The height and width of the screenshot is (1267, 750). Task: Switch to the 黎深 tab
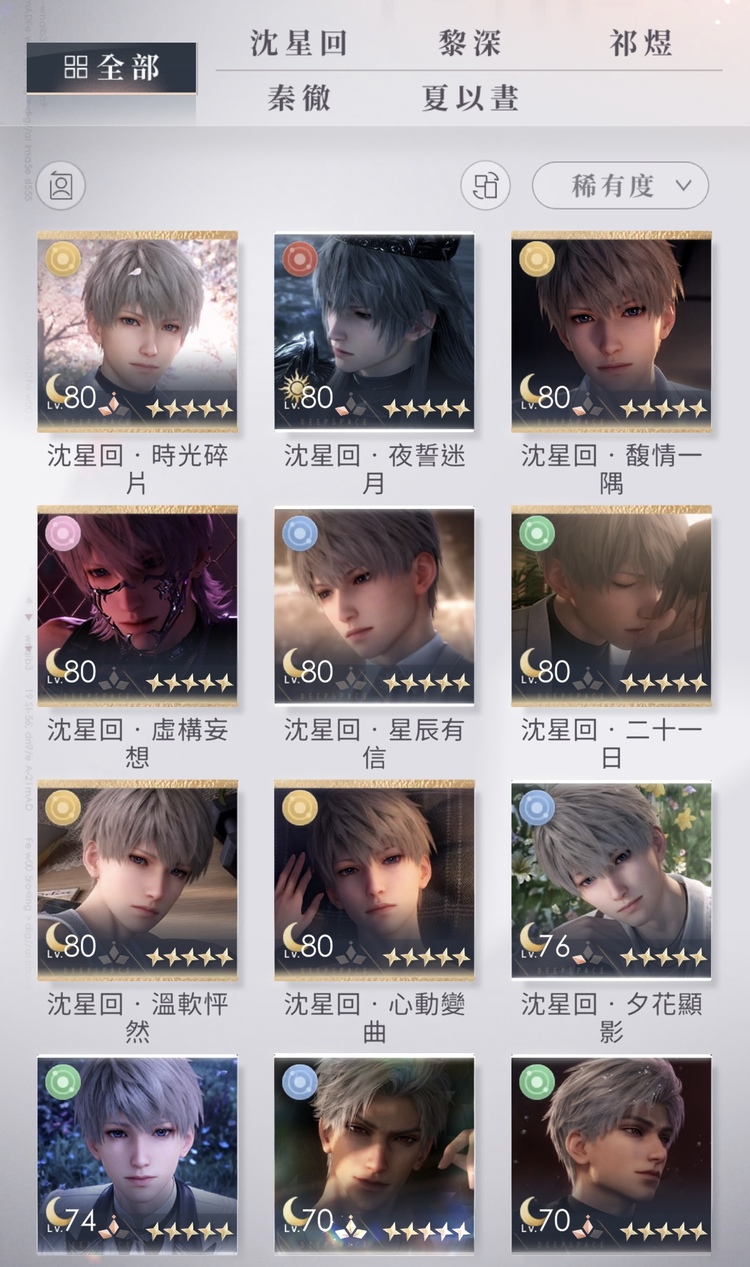click(469, 44)
